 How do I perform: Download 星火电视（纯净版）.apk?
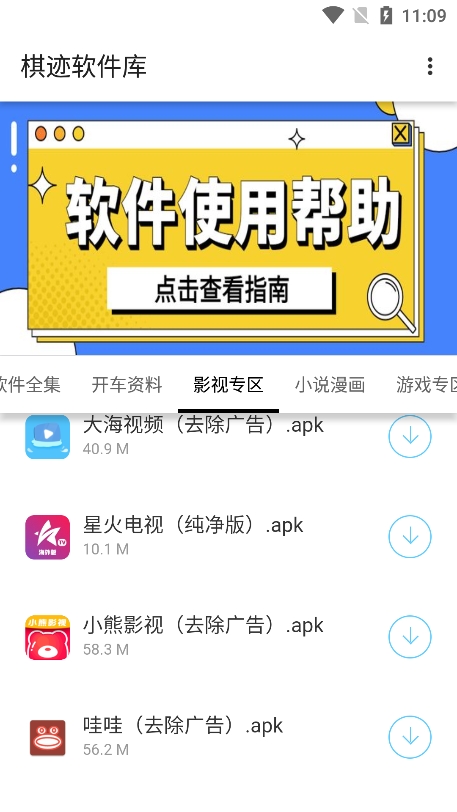410,536
